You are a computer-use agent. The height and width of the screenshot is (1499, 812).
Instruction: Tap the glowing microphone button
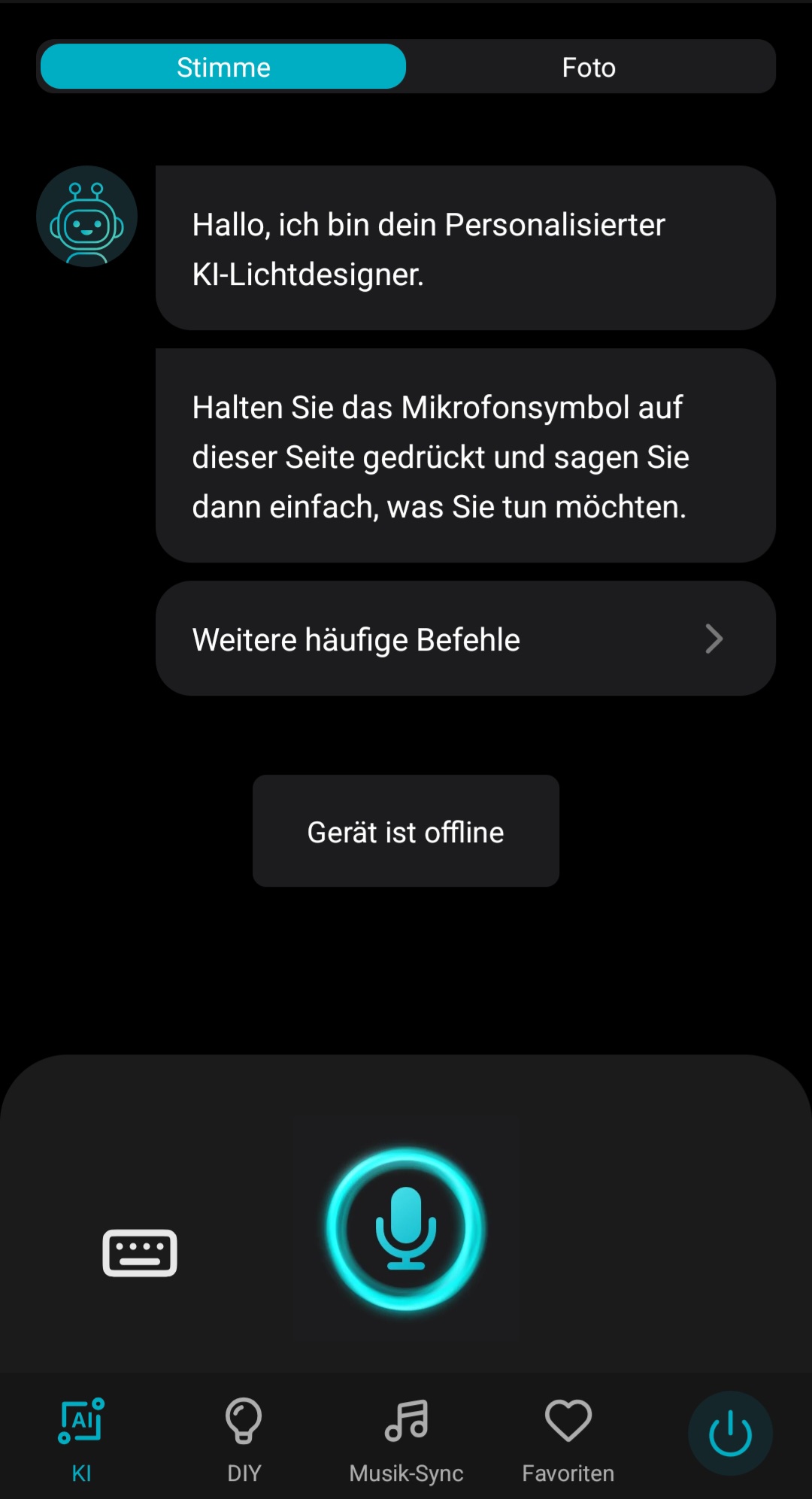(406, 1229)
